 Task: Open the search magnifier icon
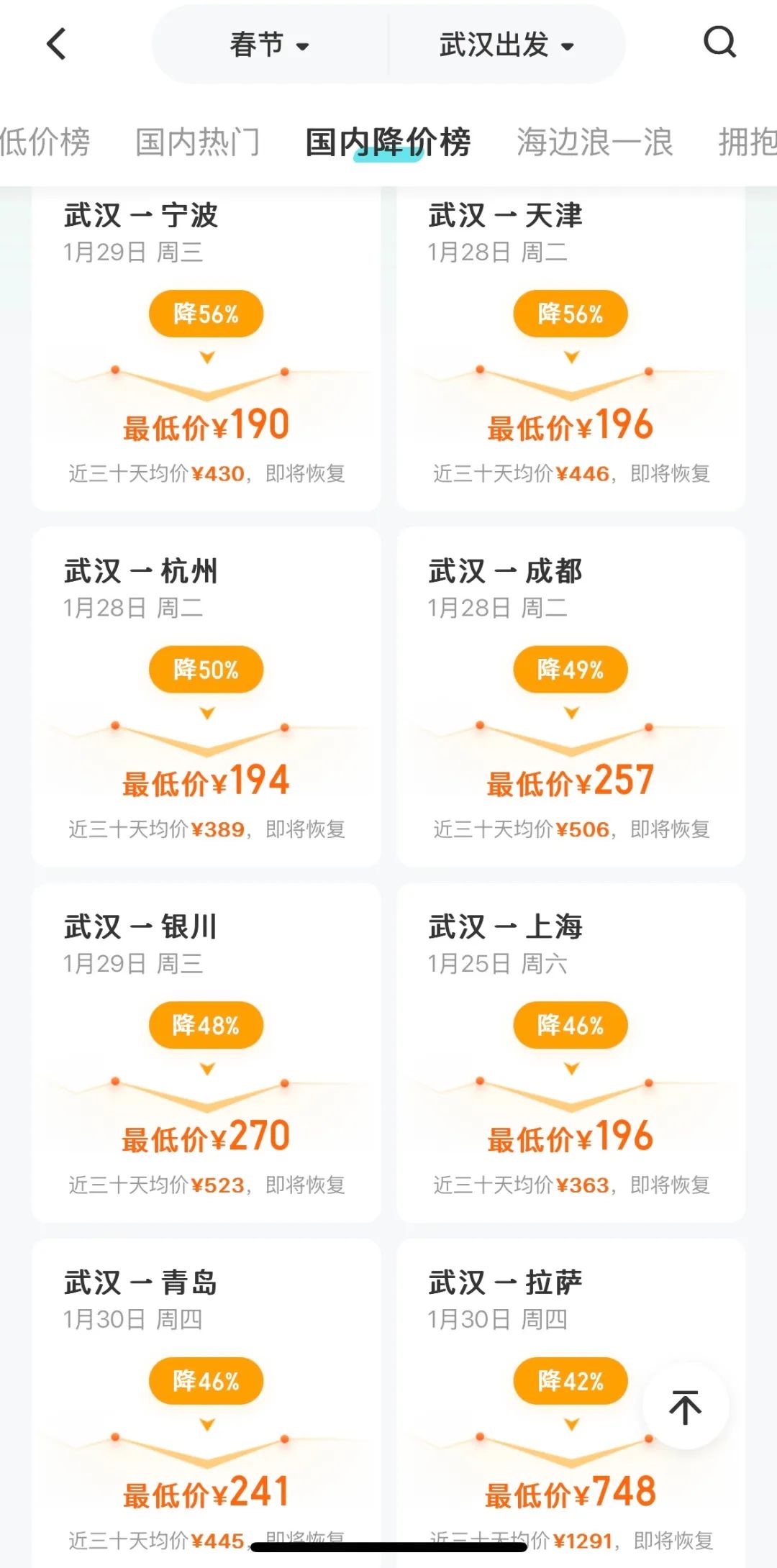coord(720,43)
